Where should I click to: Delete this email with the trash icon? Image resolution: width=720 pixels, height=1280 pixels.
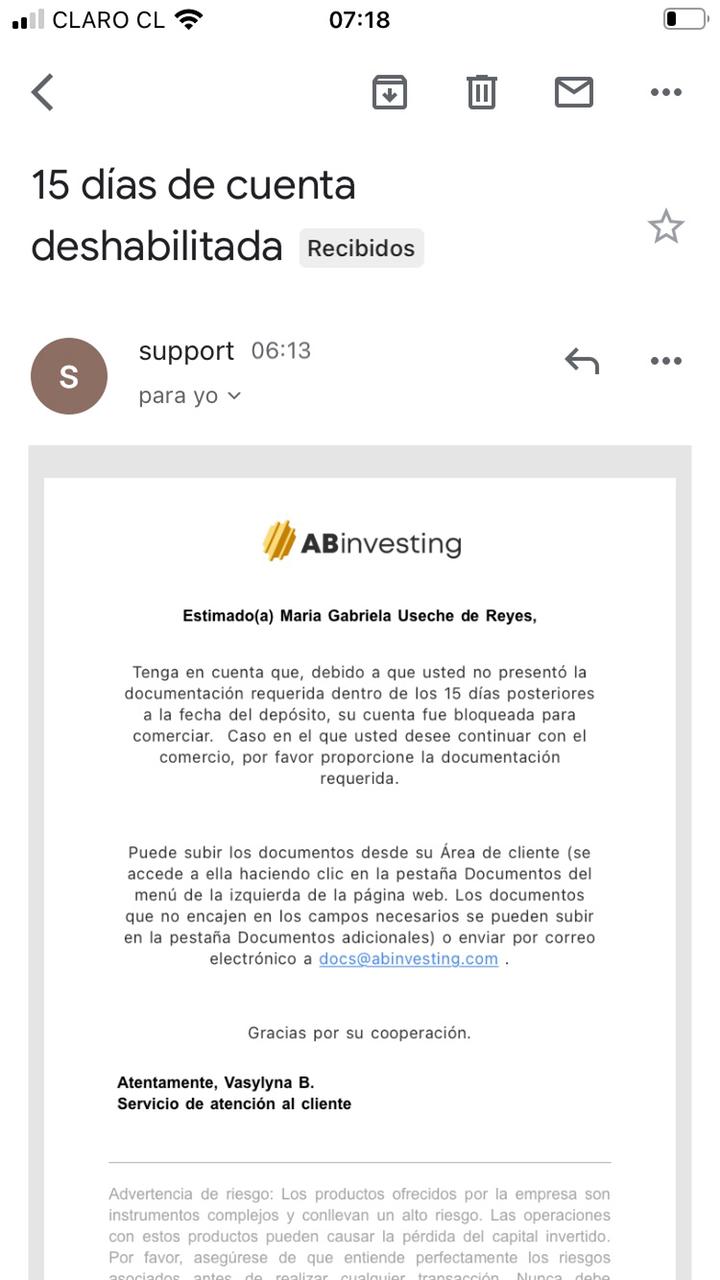tap(481, 92)
